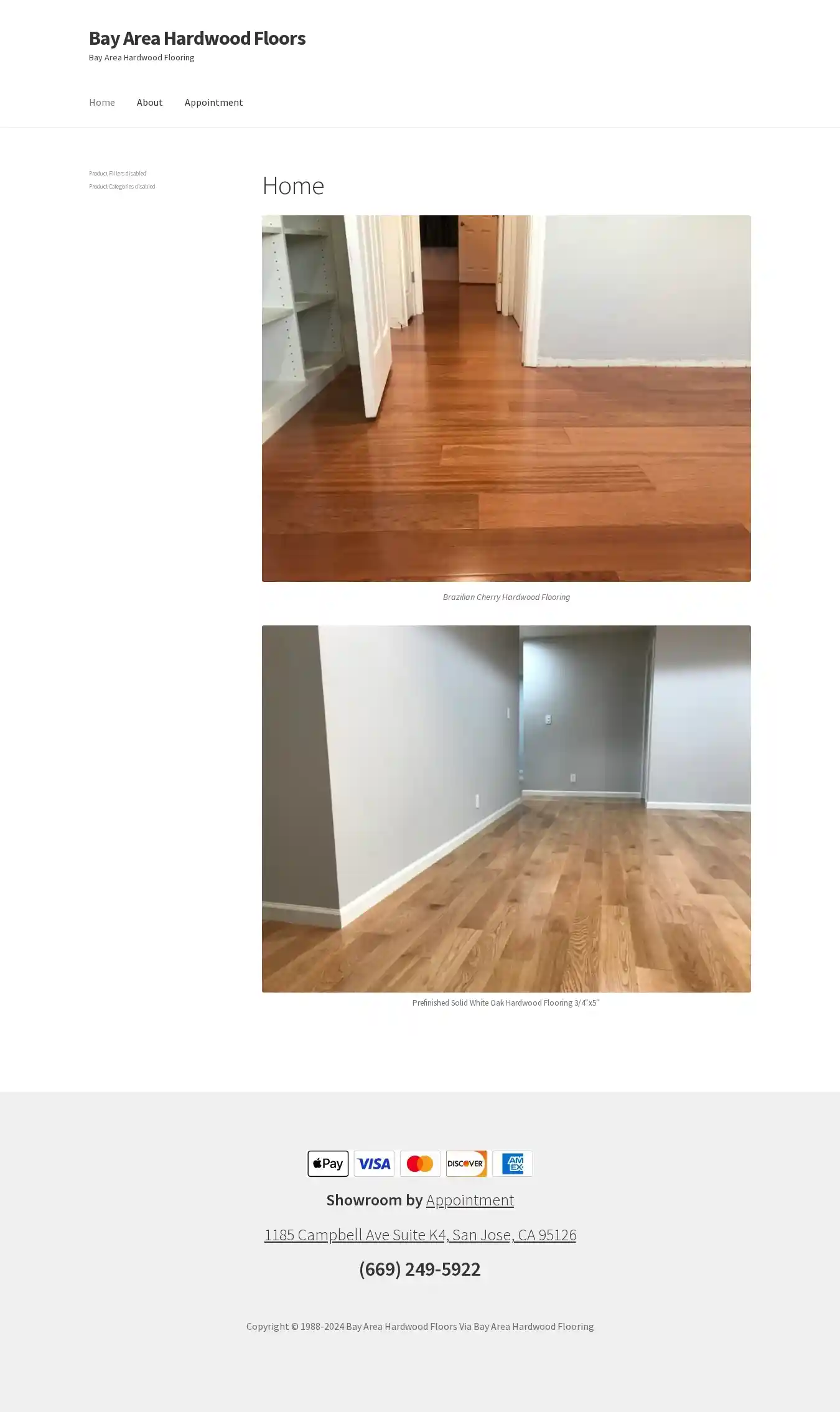
Task: Open the 1185 Campbell Ave address link
Action: click(420, 1235)
